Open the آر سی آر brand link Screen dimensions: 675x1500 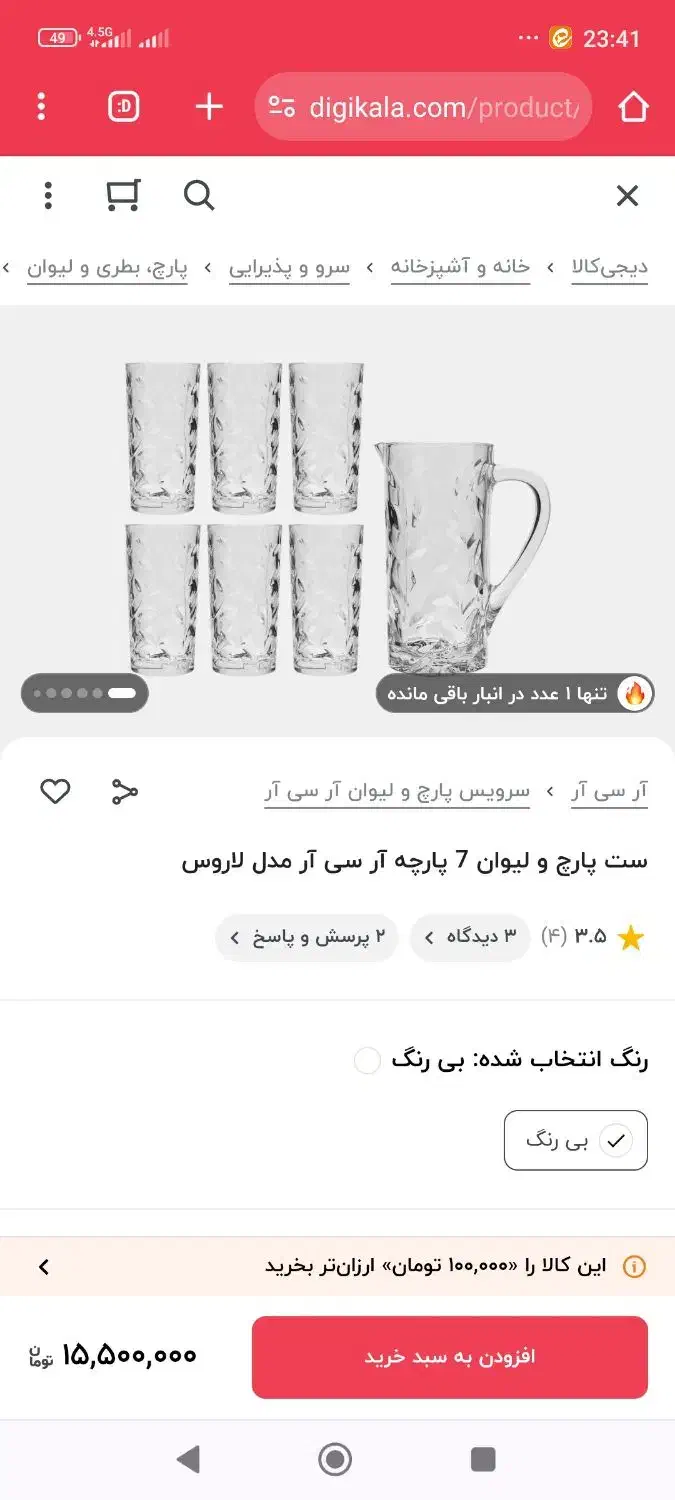pos(609,792)
